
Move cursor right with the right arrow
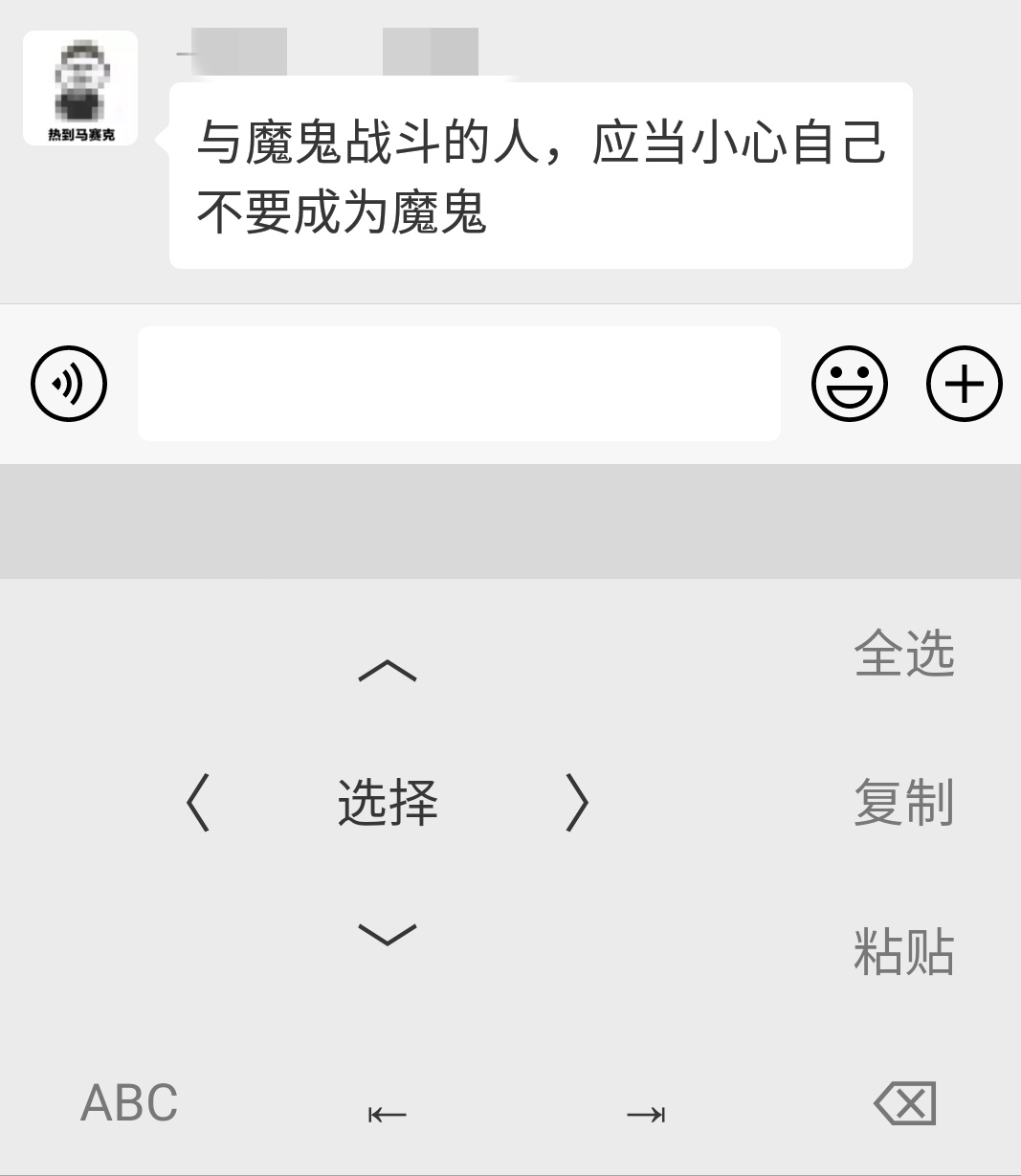577,802
